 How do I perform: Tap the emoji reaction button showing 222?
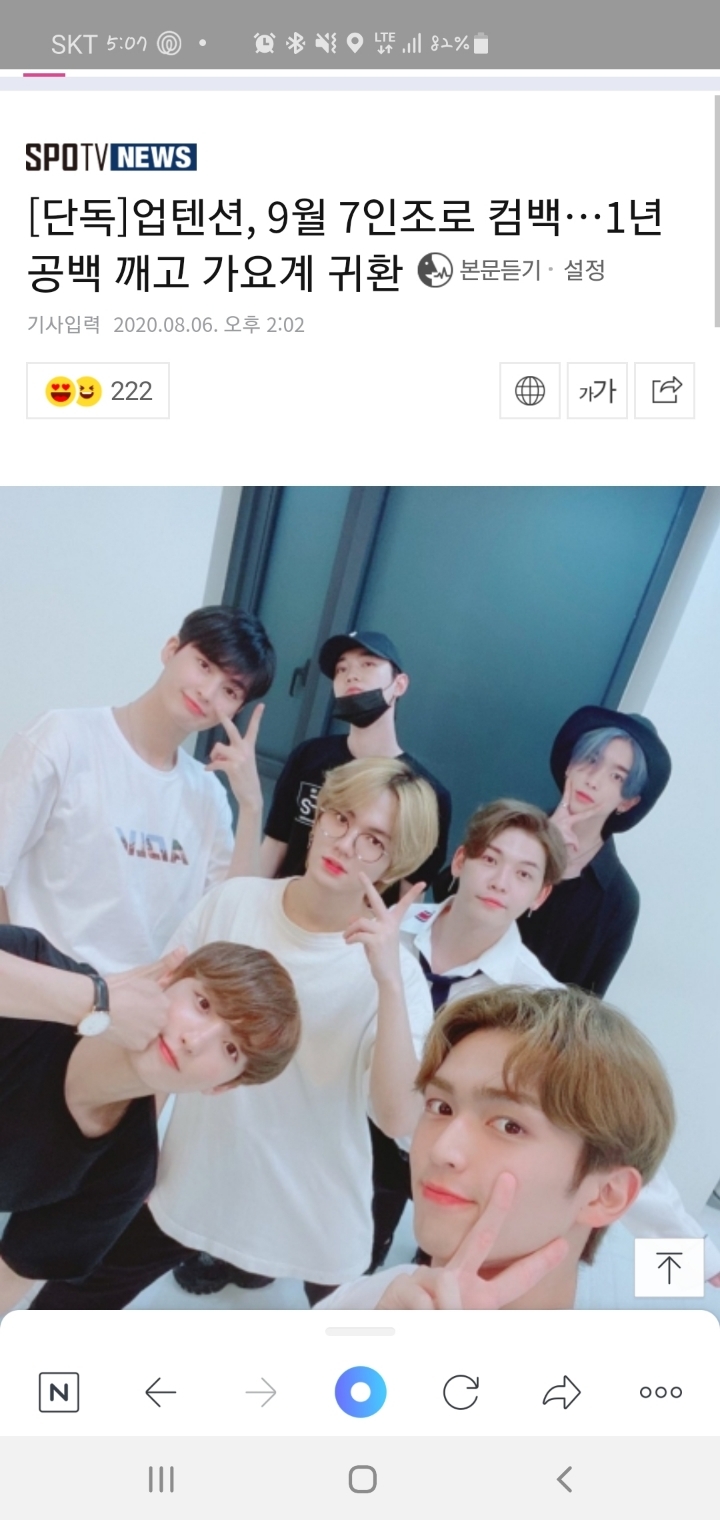pos(98,391)
